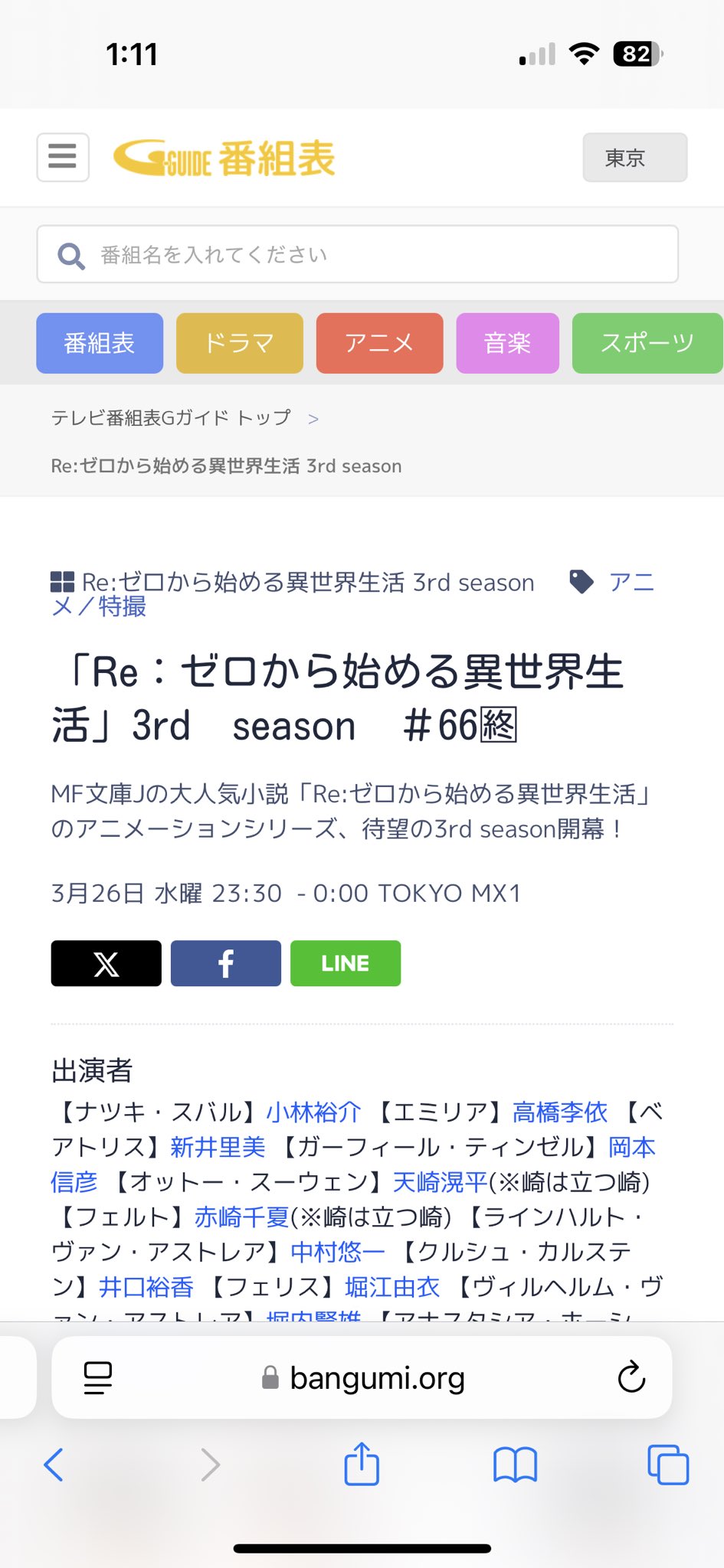Select the アニメ category button
Screen dimensions: 724x1568
(379, 343)
